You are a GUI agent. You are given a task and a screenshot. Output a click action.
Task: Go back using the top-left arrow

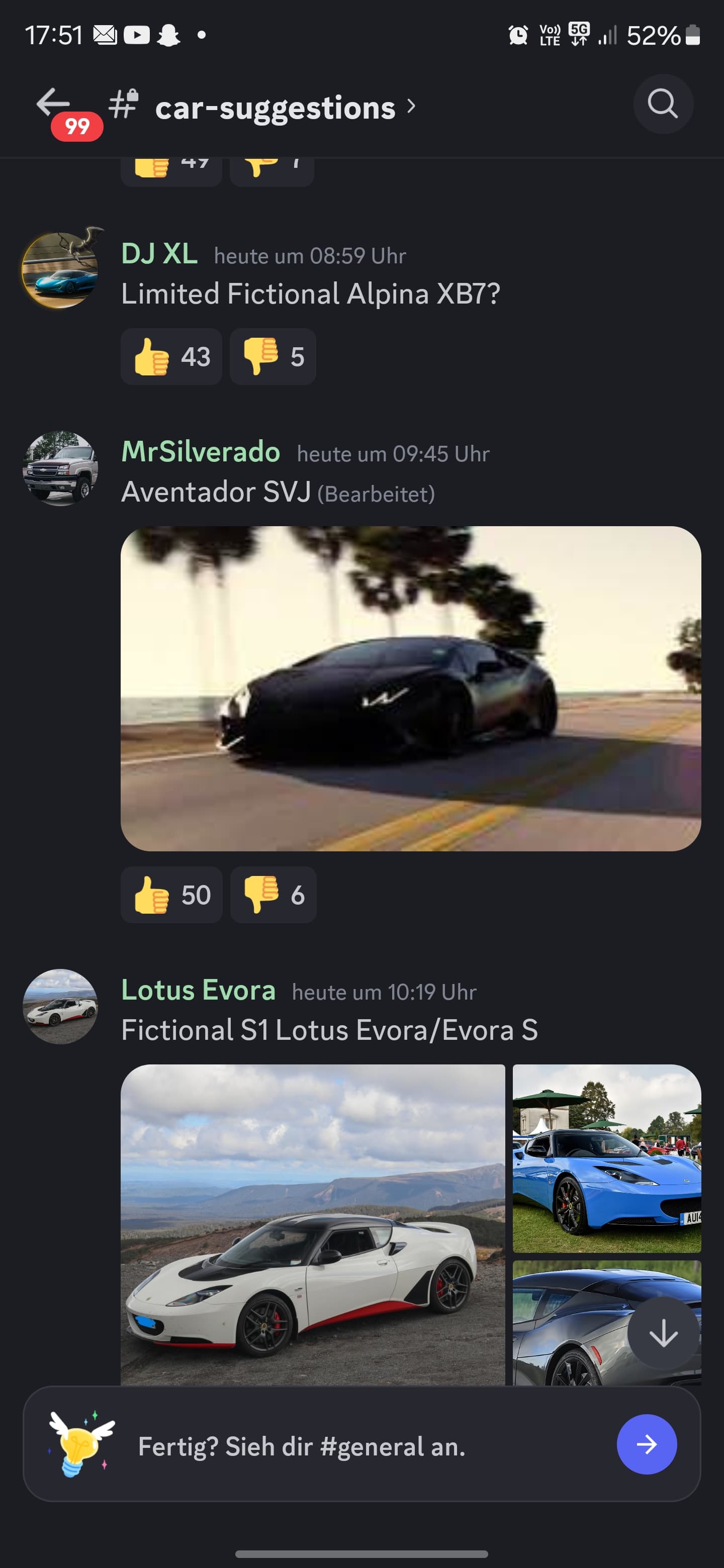(54, 104)
